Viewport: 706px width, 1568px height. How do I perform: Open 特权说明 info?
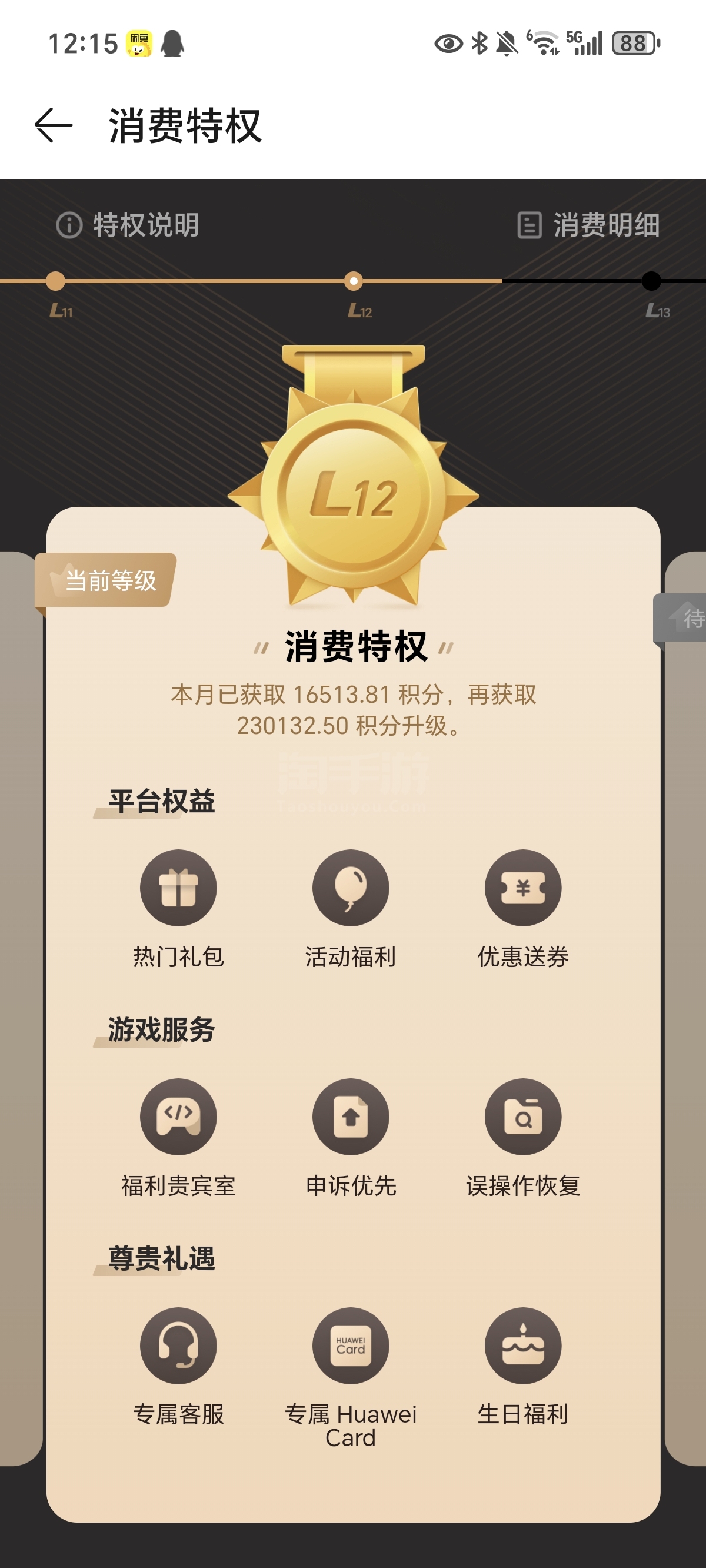(128, 225)
